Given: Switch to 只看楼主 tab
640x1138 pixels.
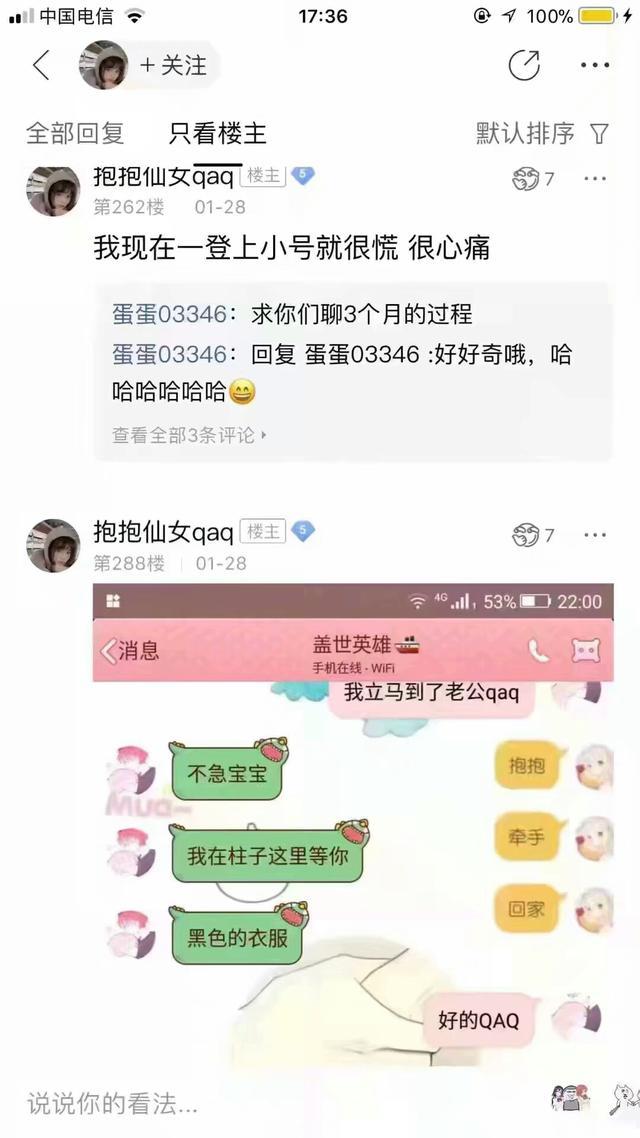Looking at the screenshot, I should pos(217,133).
